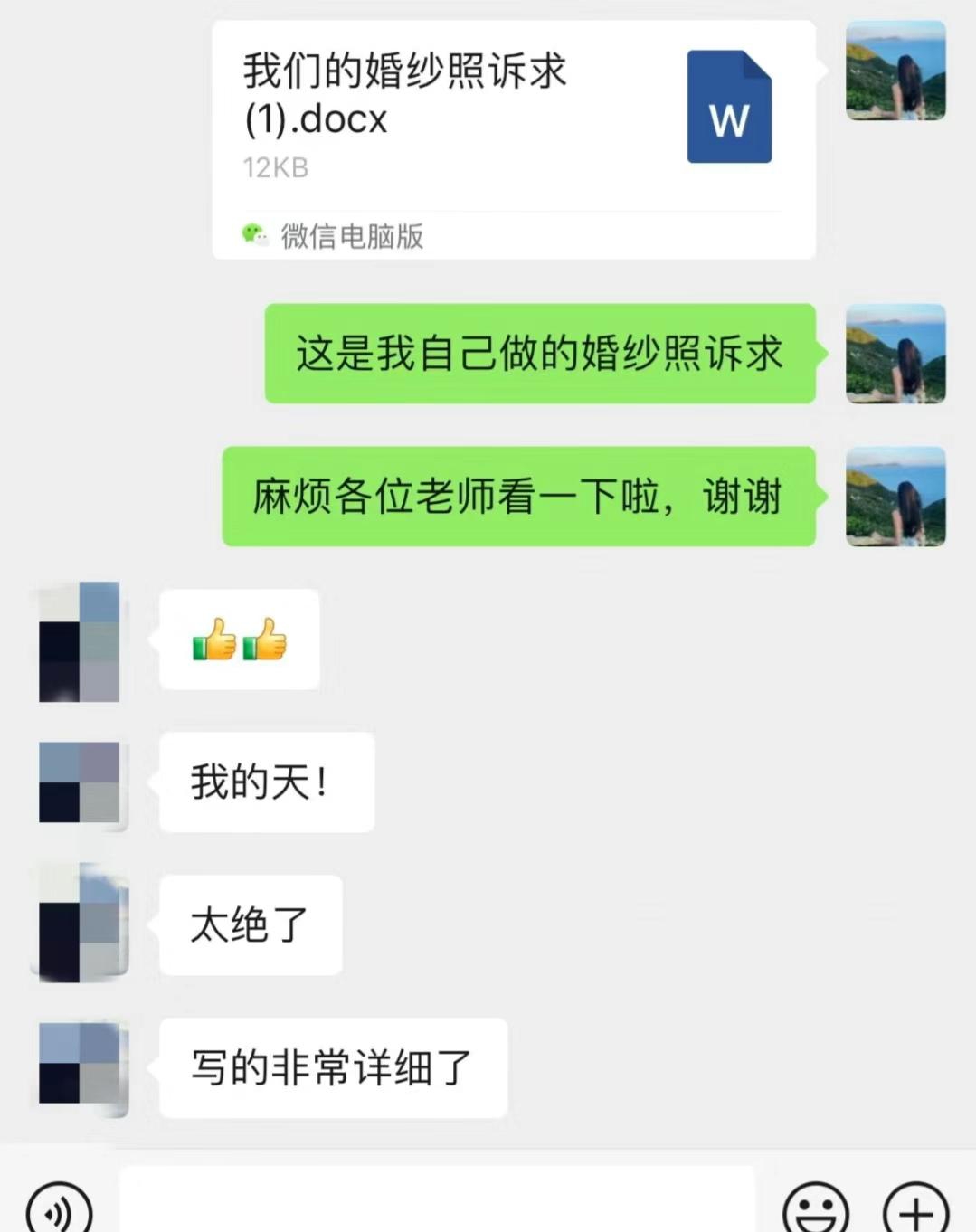Open avatar beside the 写的非常详细了 message
976x1232 pixels.
(x=80, y=1065)
